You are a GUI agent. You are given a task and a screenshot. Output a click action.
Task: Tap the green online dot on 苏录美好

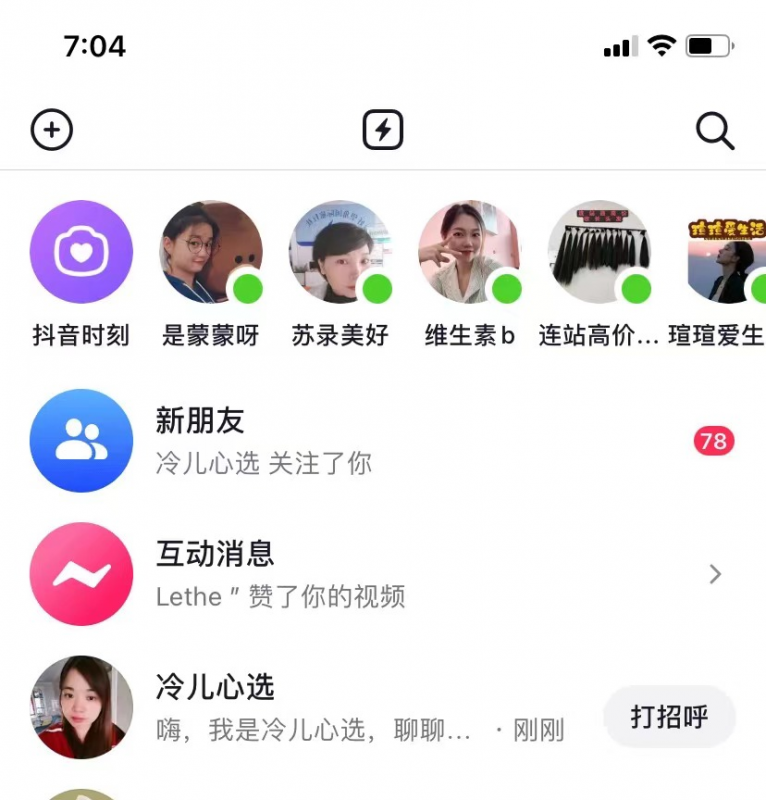[376, 289]
